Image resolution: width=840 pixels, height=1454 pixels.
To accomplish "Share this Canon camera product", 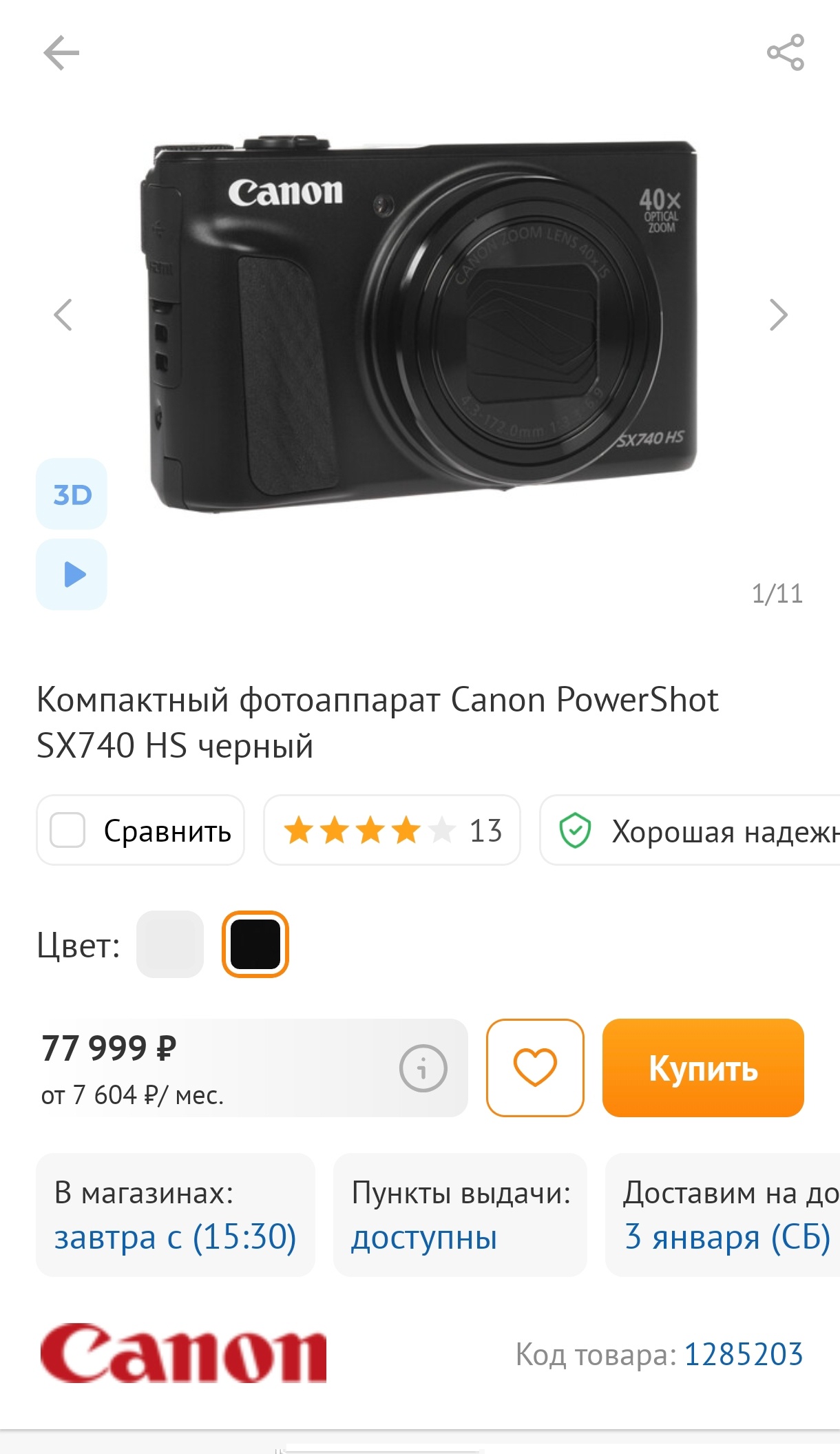I will (x=786, y=52).
